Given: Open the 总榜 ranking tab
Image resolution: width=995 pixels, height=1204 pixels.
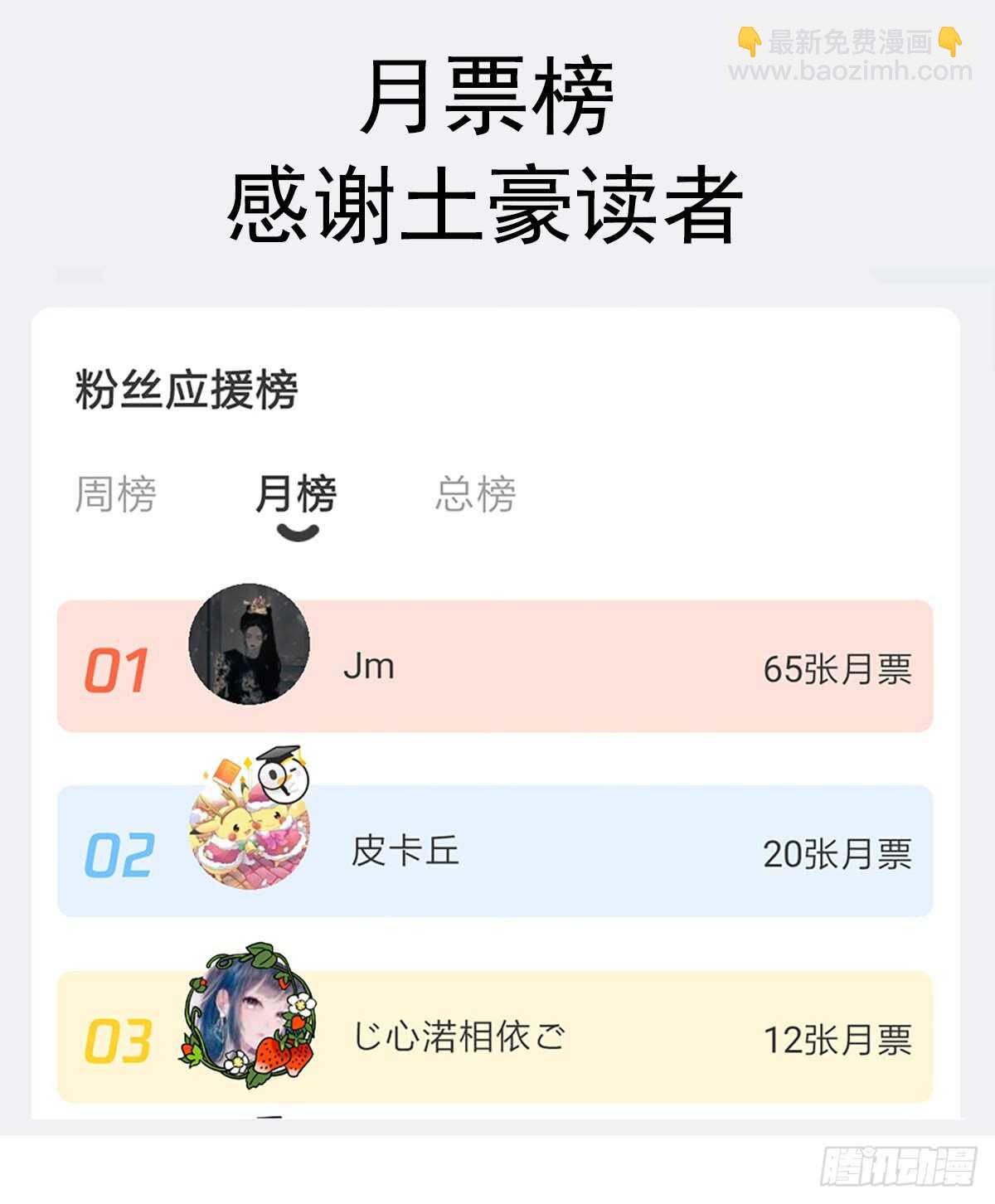Looking at the screenshot, I should (x=477, y=492).
